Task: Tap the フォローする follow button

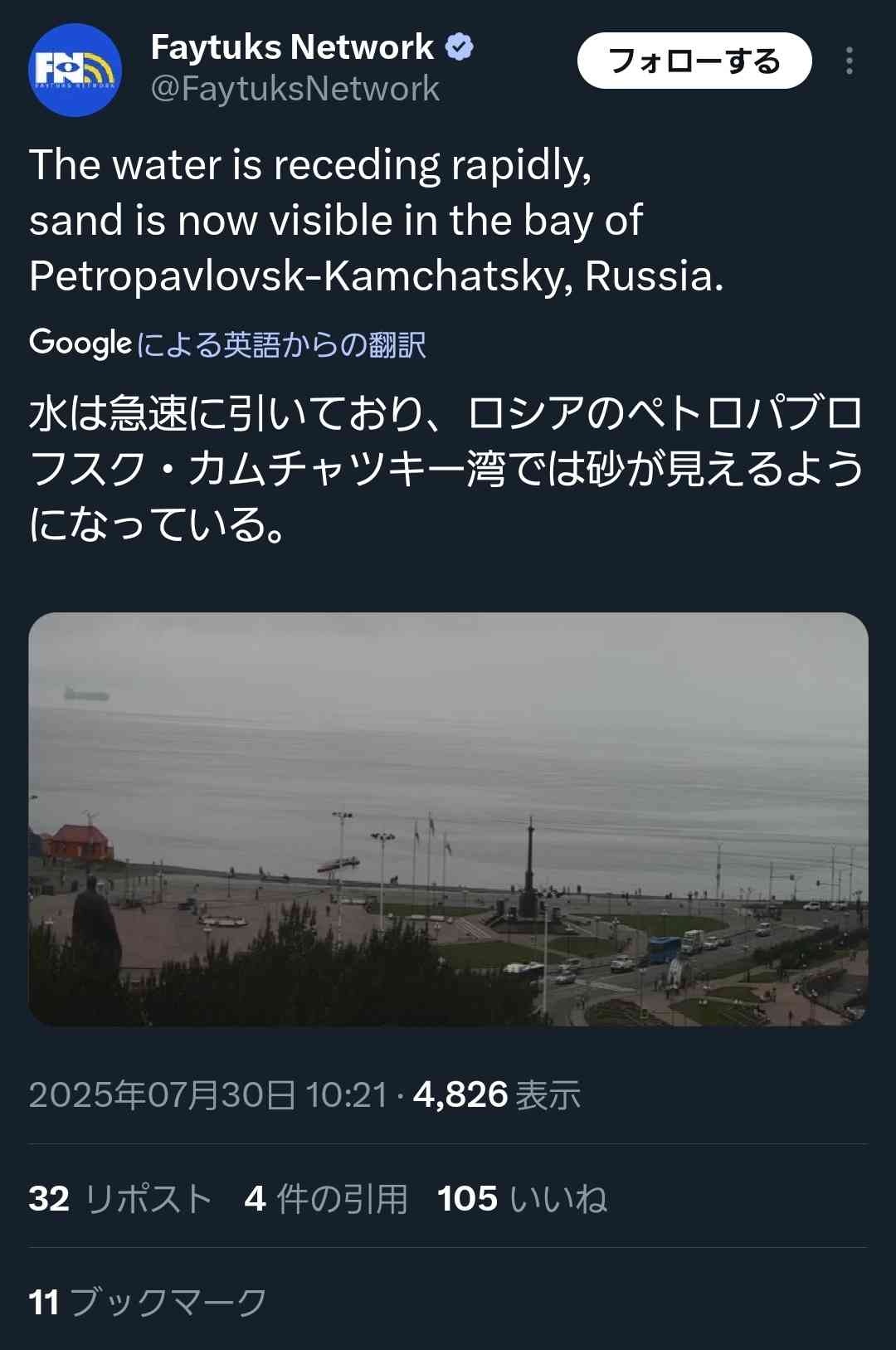Action: coord(694,61)
